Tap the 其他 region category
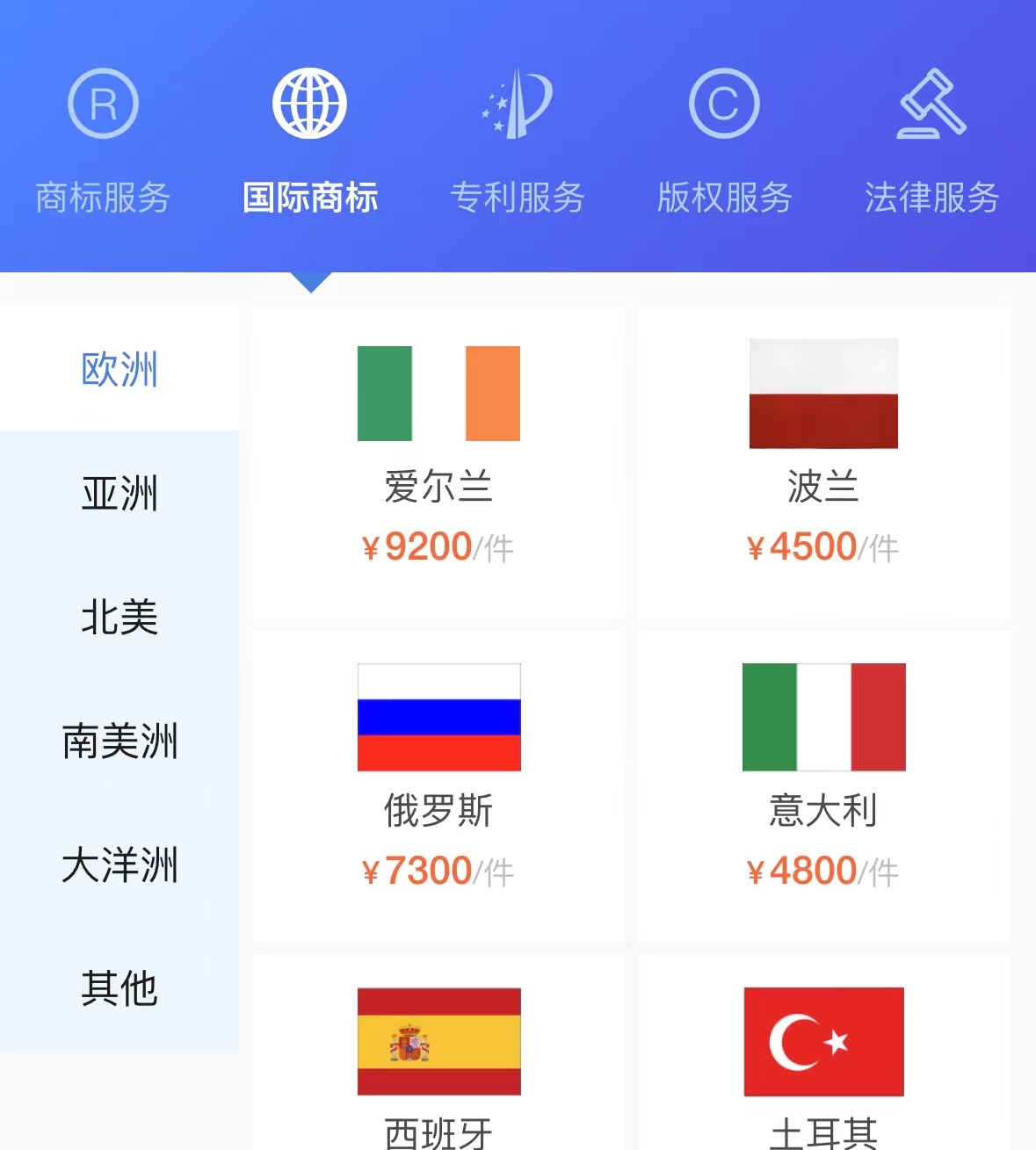This screenshot has height=1150, width=1036. coord(120,988)
